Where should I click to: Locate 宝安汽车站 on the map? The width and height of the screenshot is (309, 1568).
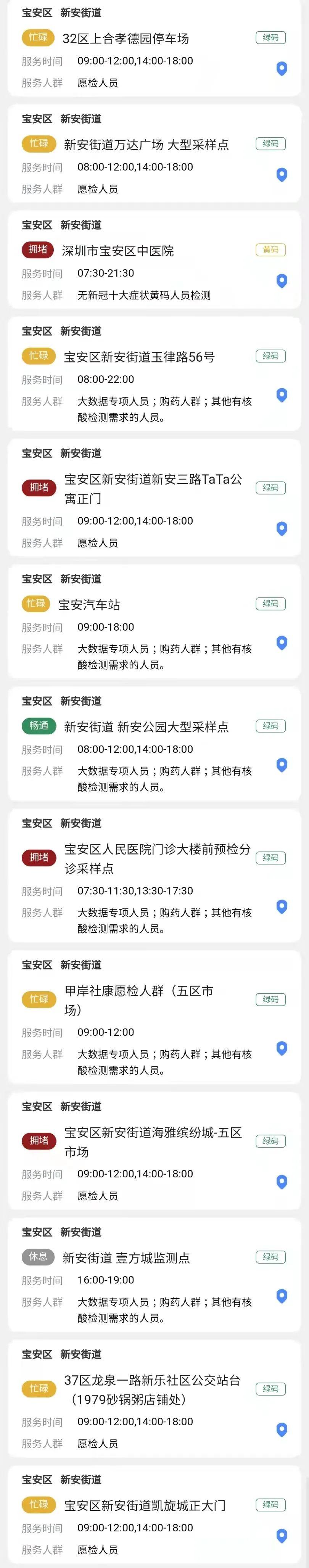pos(282,643)
